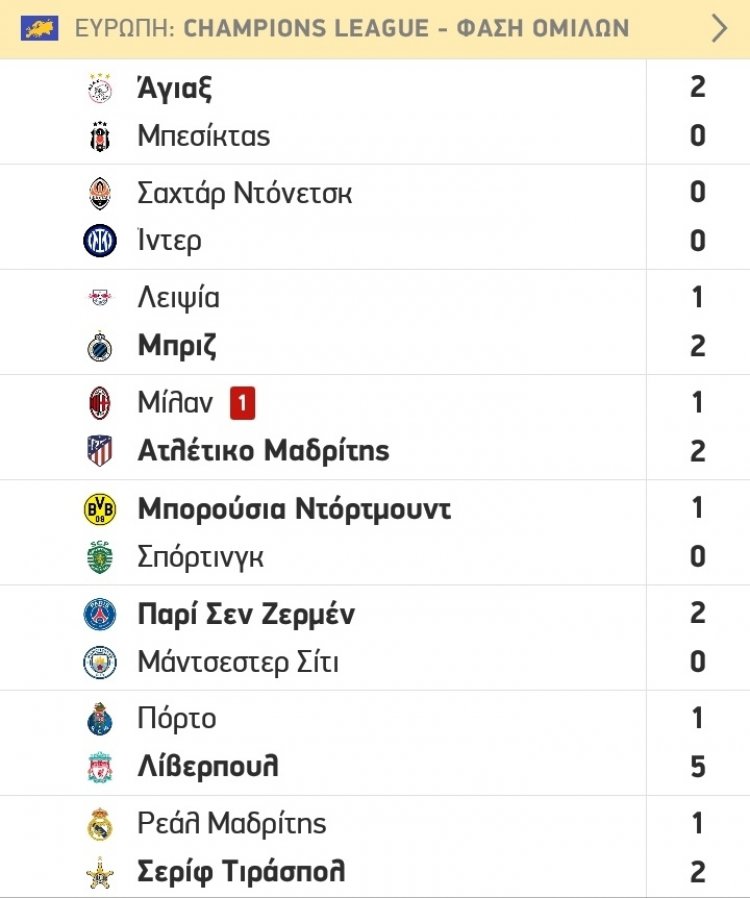Open the Champions League group stage header
750x898 pixels.
[374, 28]
